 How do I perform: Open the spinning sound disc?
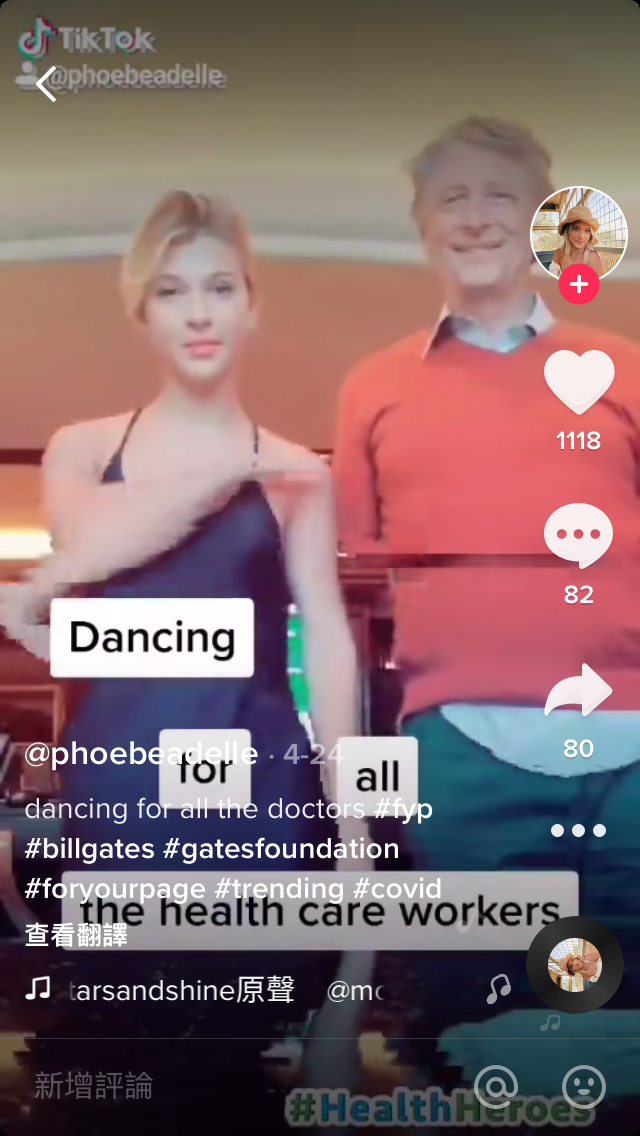(575, 965)
